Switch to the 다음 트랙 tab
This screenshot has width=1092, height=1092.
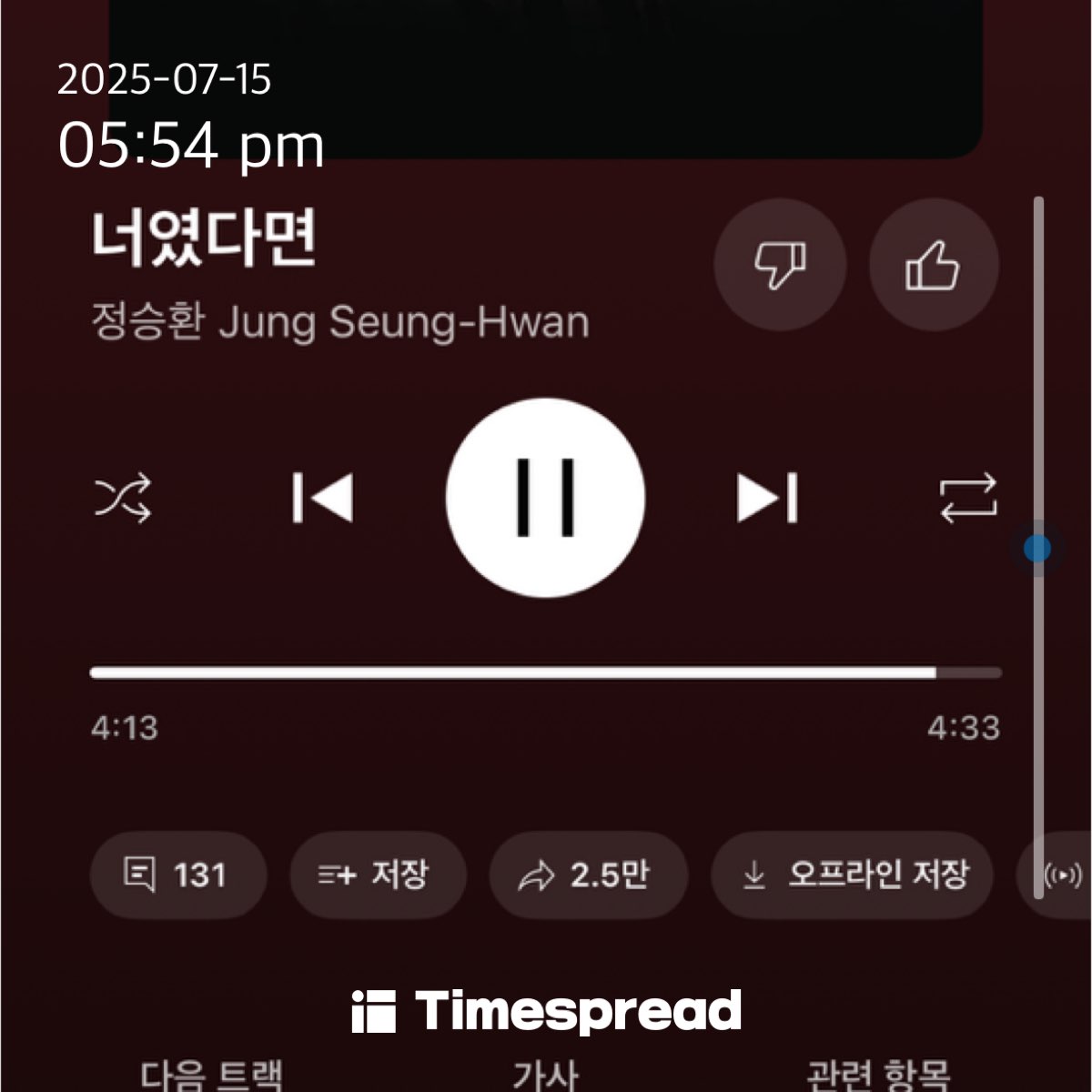click(x=211, y=1076)
